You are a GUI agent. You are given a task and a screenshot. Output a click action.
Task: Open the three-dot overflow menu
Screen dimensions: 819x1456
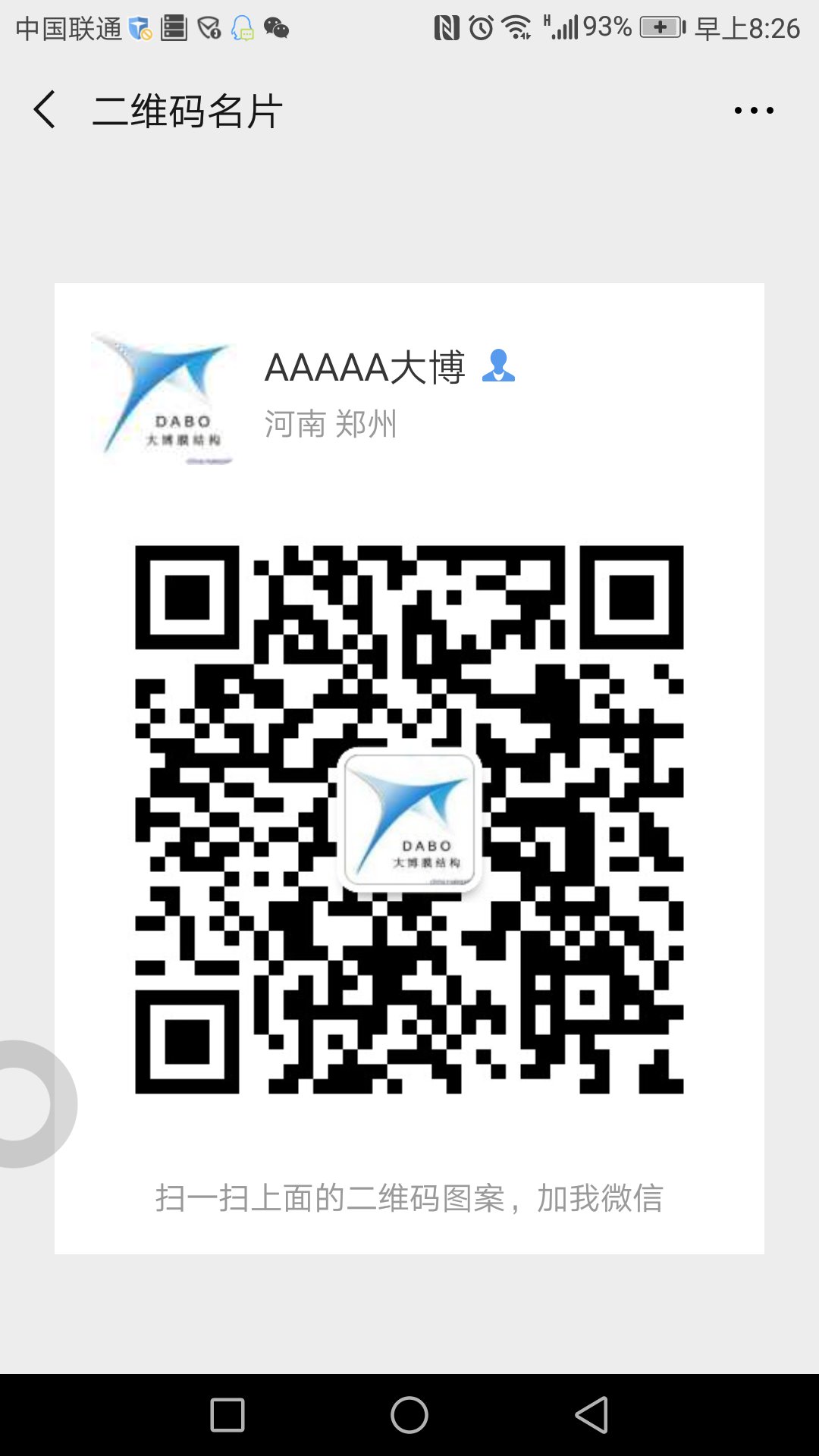pyautogui.click(x=754, y=111)
